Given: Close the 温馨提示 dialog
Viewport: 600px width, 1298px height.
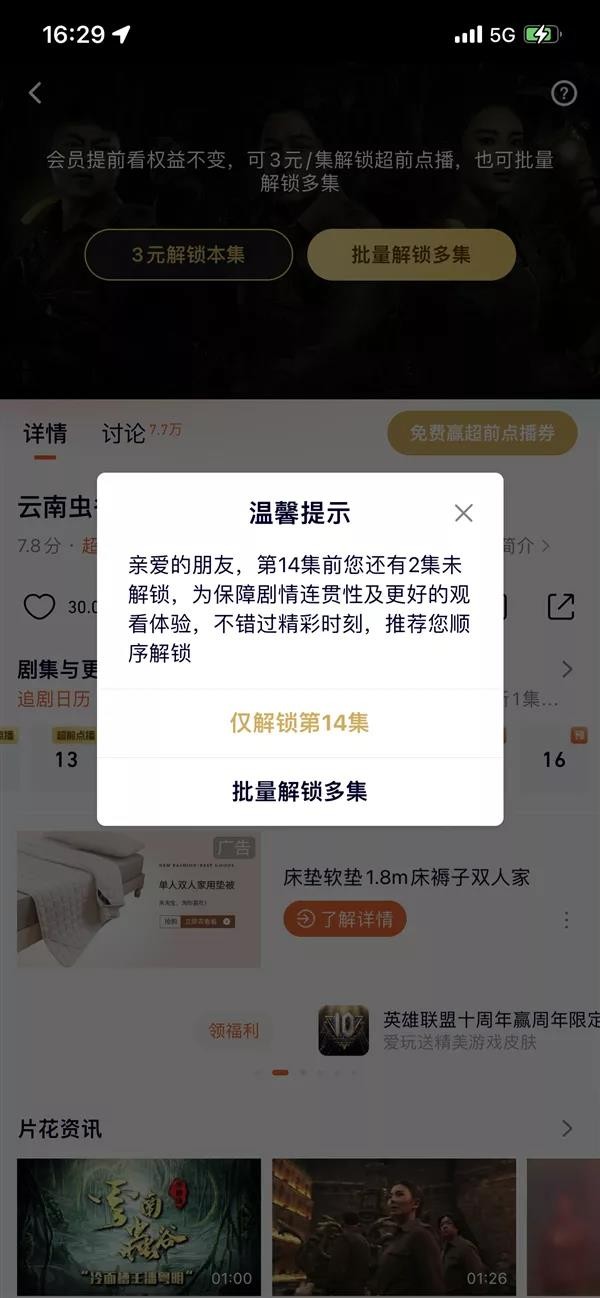Looking at the screenshot, I should click(x=463, y=513).
